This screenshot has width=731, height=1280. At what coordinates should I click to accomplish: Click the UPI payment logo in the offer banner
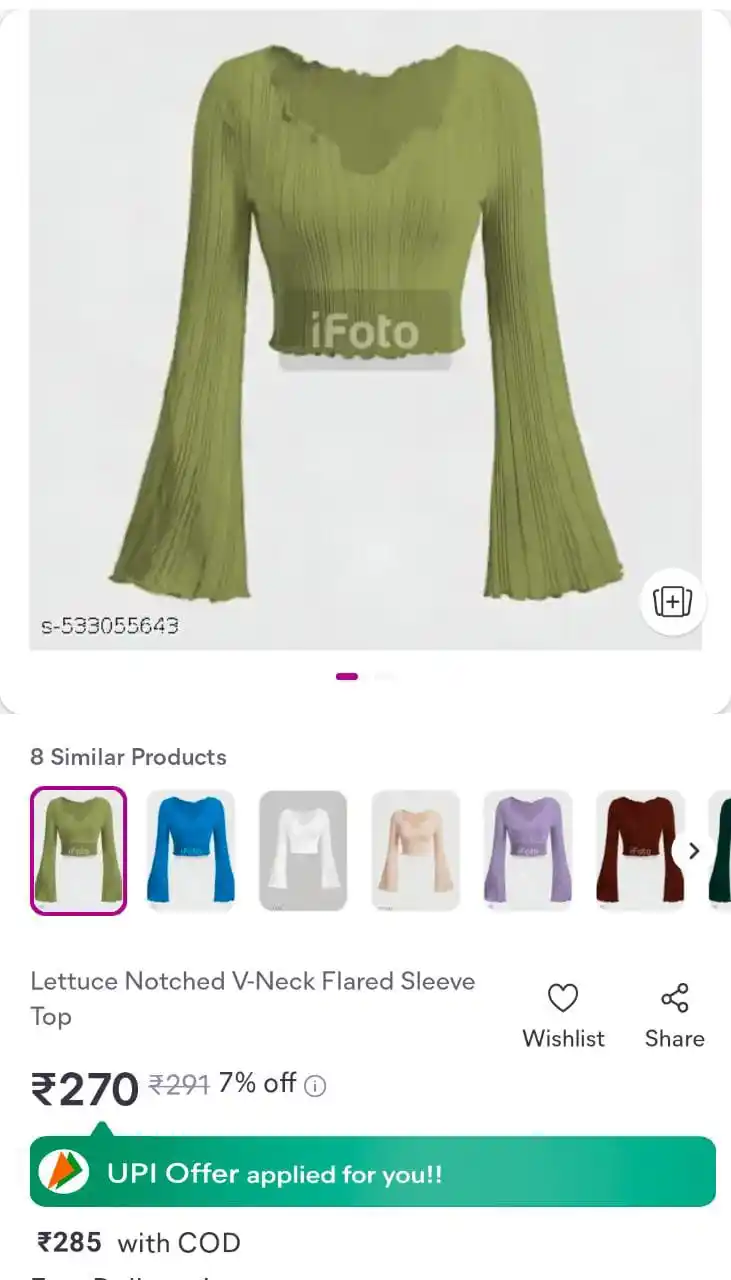pyautogui.click(x=63, y=1172)
